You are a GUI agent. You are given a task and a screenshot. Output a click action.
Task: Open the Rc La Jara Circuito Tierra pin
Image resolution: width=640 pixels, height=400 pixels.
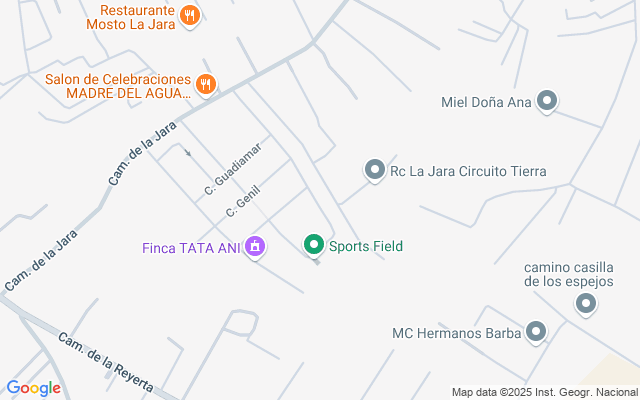(375, 171)
